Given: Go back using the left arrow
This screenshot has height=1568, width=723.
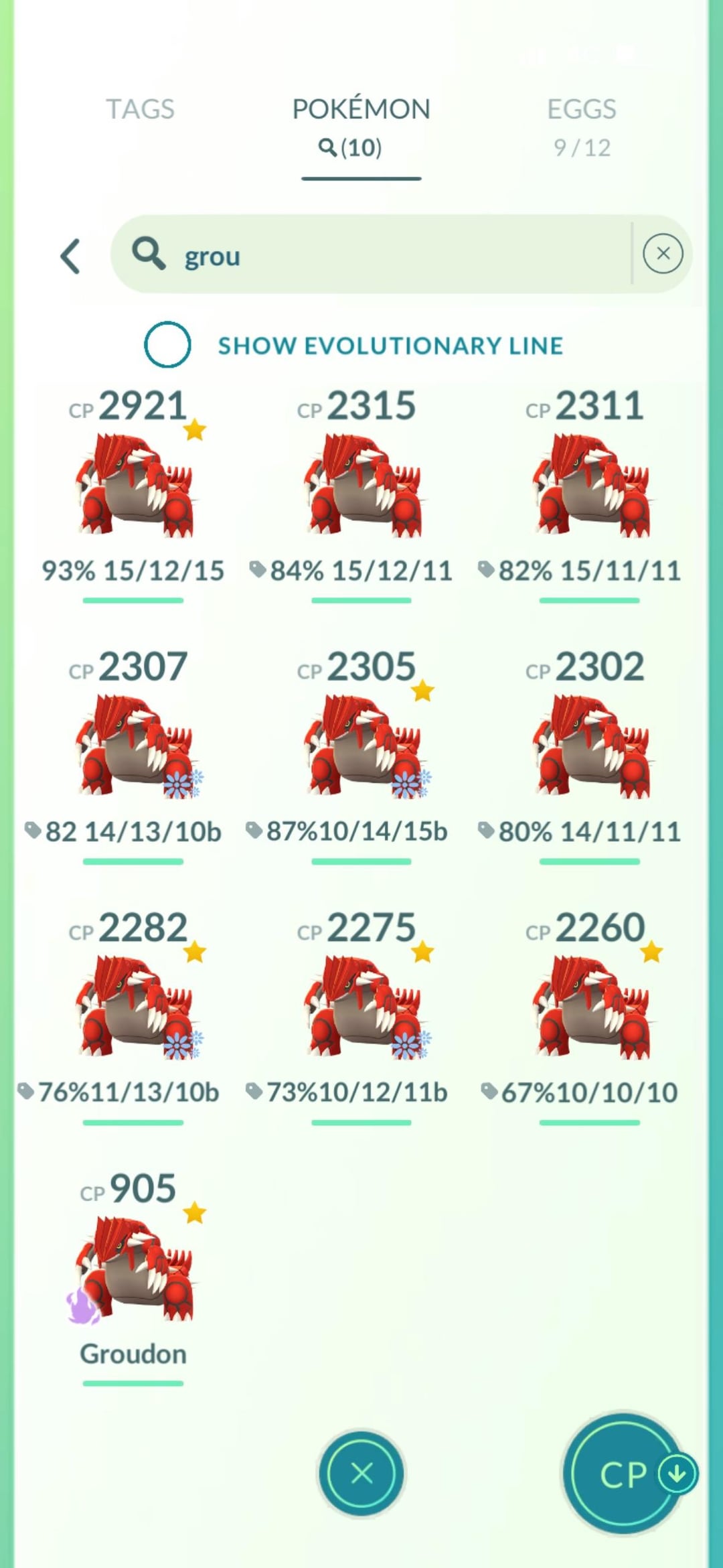Looking at the screenshot, I should point(71,257).
